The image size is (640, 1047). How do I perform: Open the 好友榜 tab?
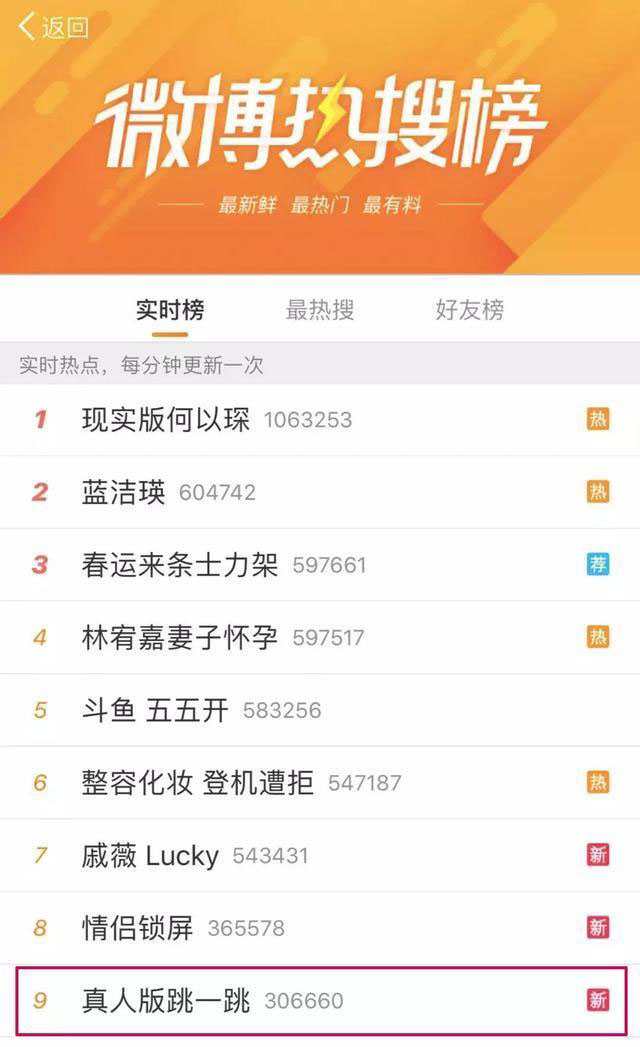(469, 310)
